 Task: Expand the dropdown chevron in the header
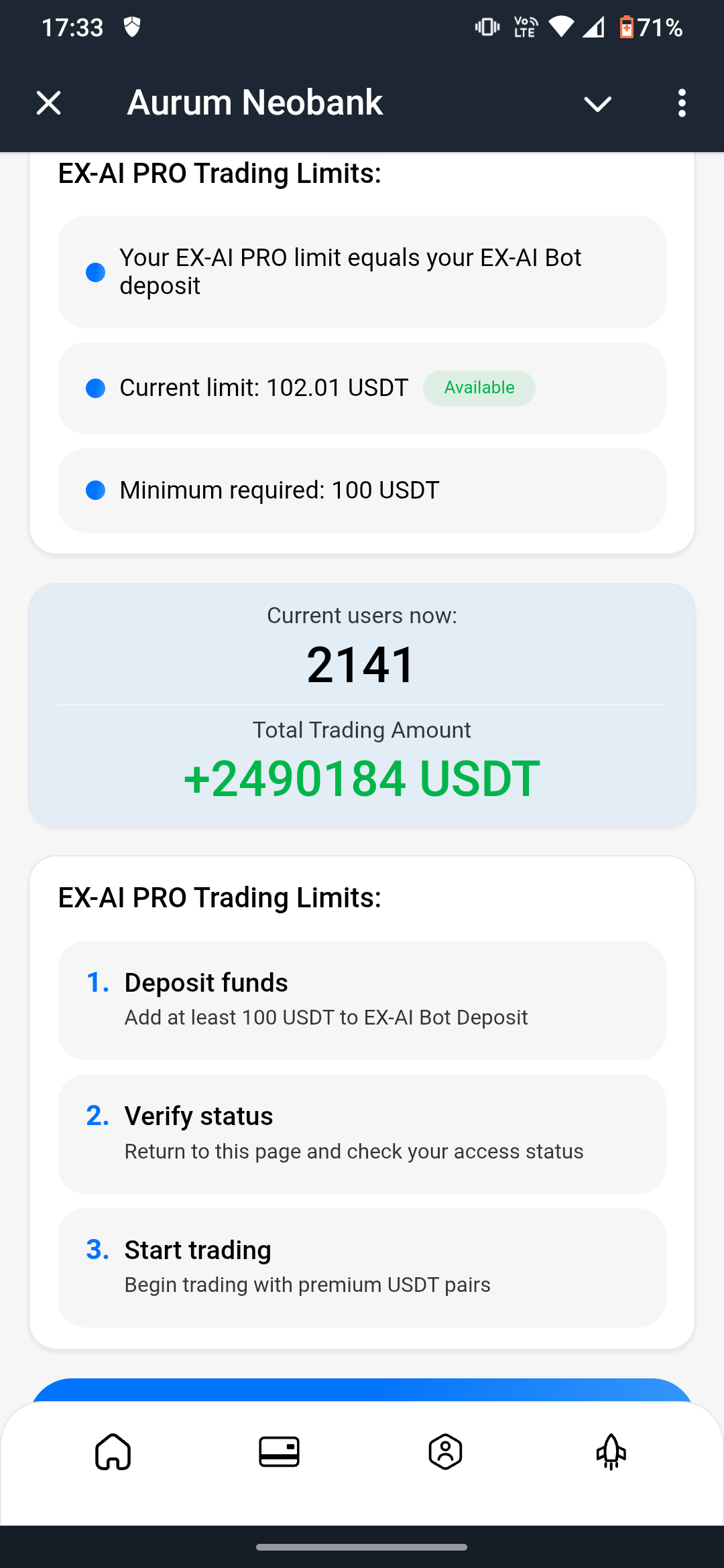click(597, 104)
